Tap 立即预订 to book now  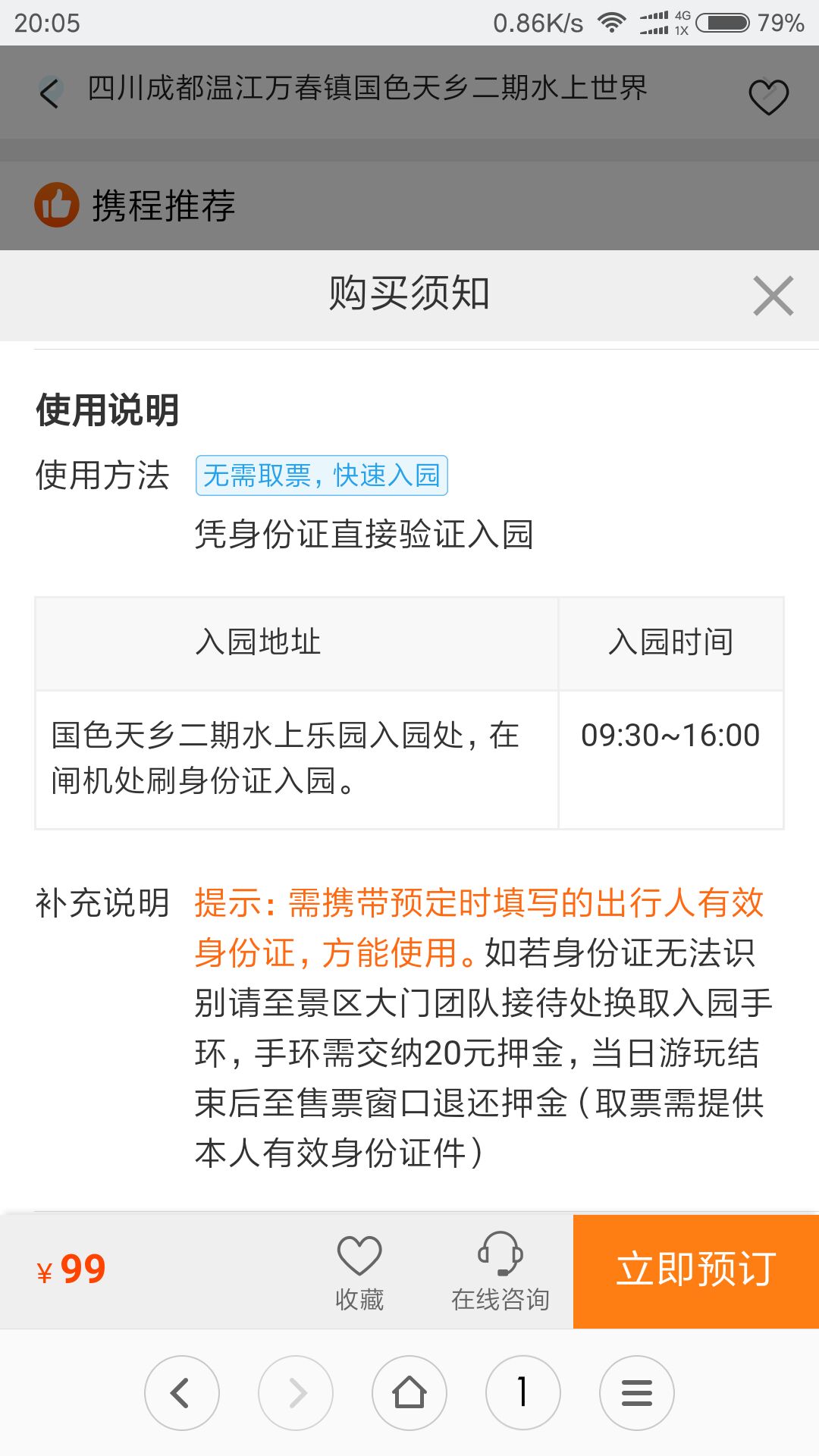tap(695, 1271)
